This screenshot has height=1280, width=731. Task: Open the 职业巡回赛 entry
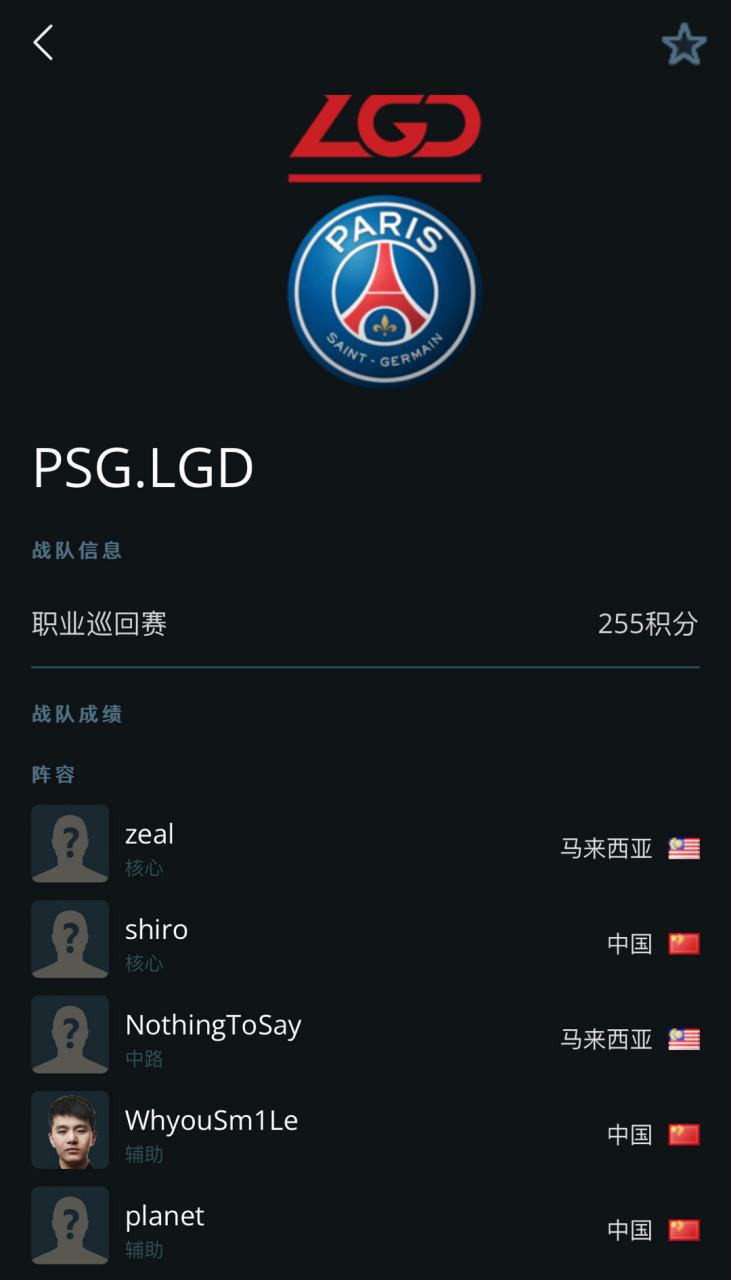pos(99,624)
